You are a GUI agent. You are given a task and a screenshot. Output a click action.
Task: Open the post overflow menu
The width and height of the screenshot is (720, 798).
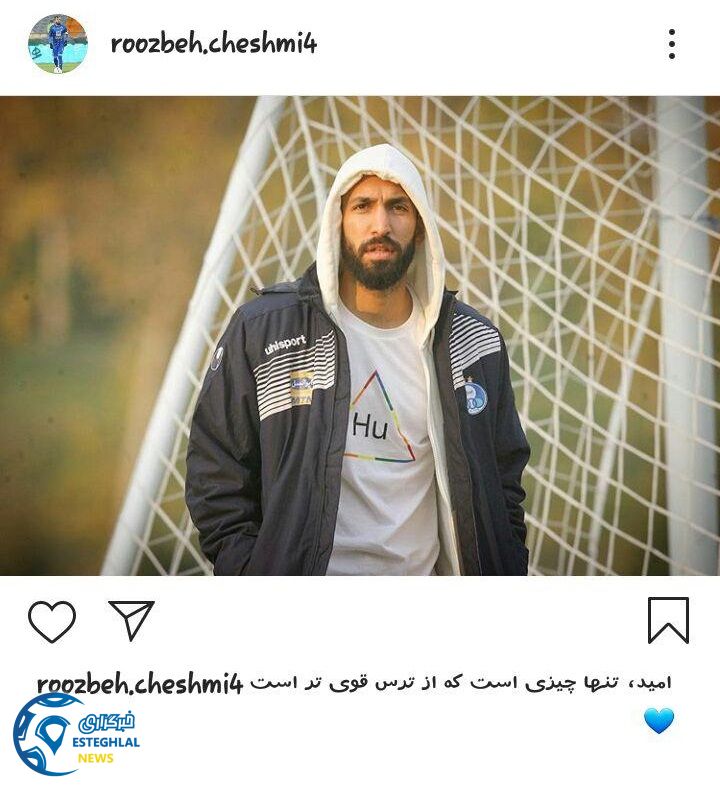coord(672,44)
